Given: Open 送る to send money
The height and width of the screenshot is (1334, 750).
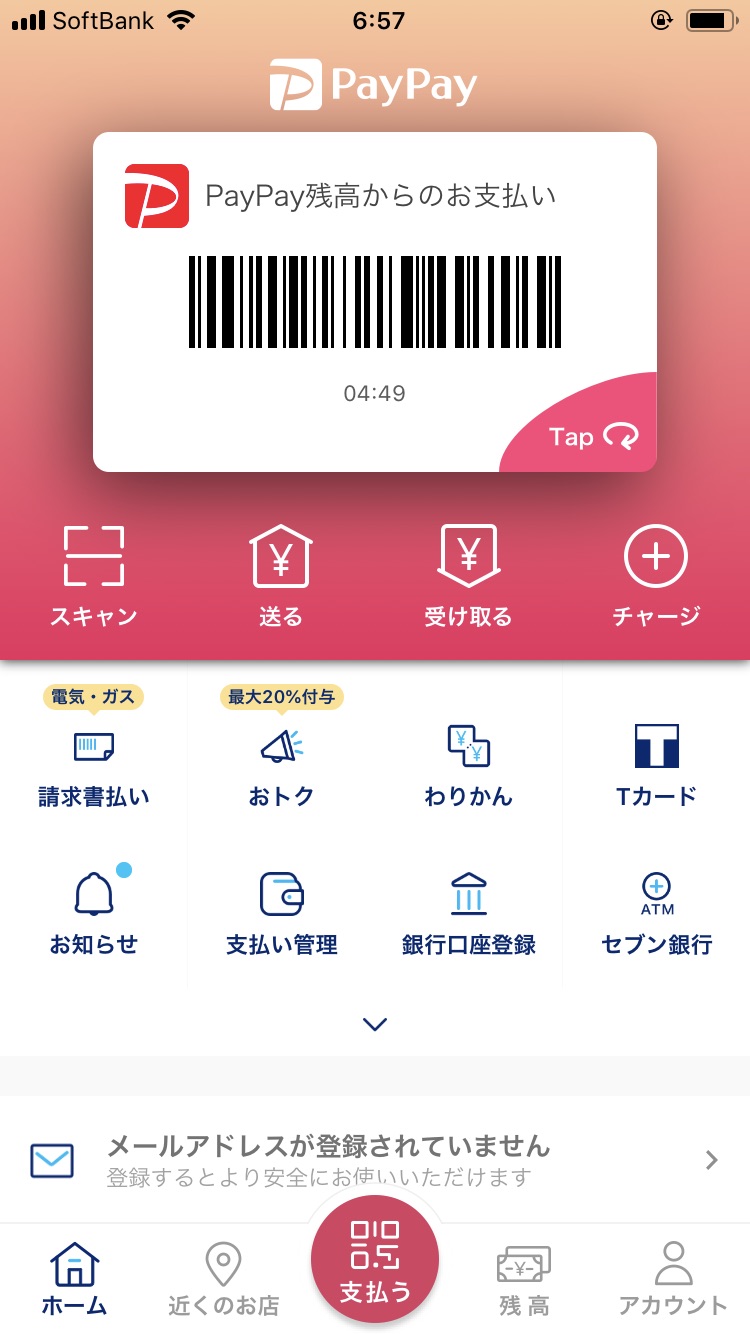Looking at the screenshot, I should pyautogui.click(x=280, y=577).
